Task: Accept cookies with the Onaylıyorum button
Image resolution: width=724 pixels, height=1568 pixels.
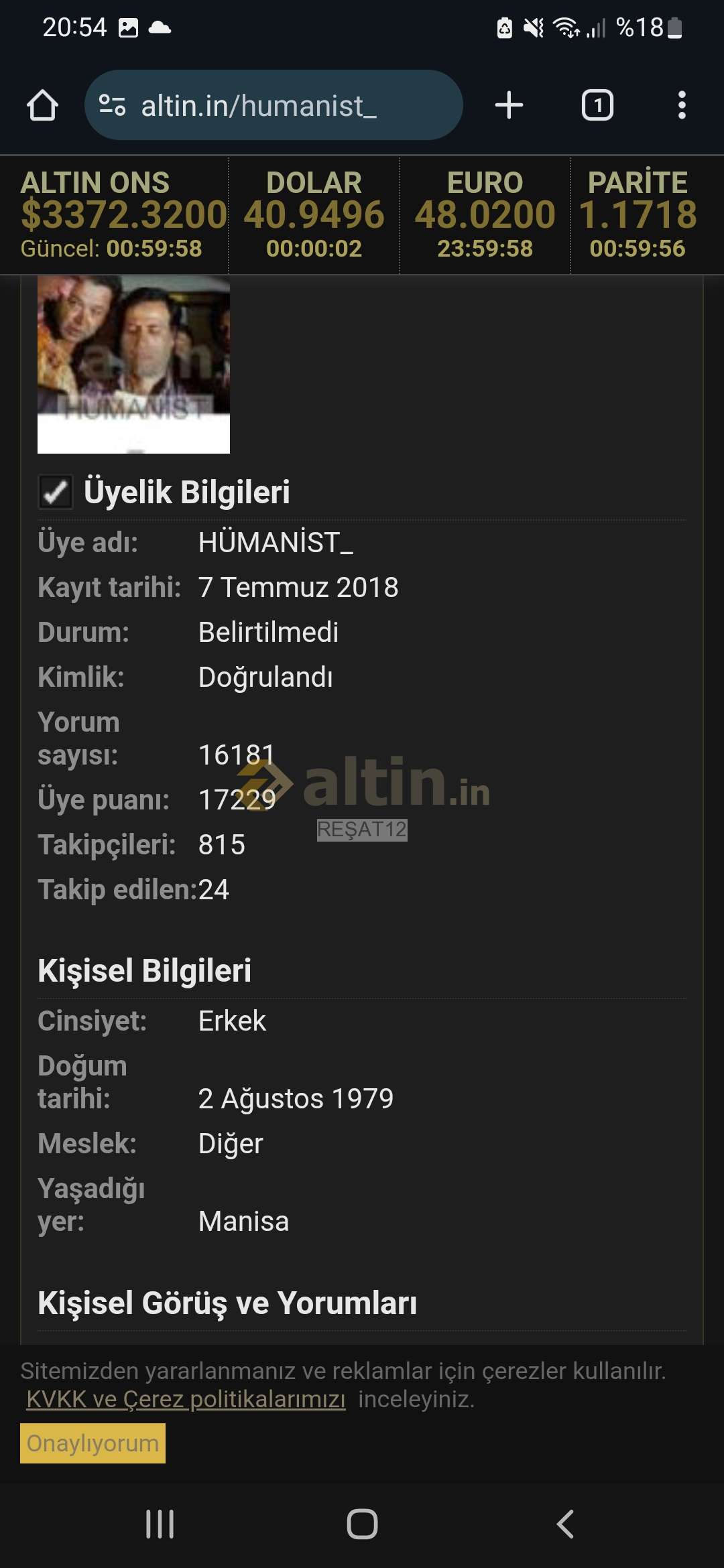Action: pos(93,1443)
